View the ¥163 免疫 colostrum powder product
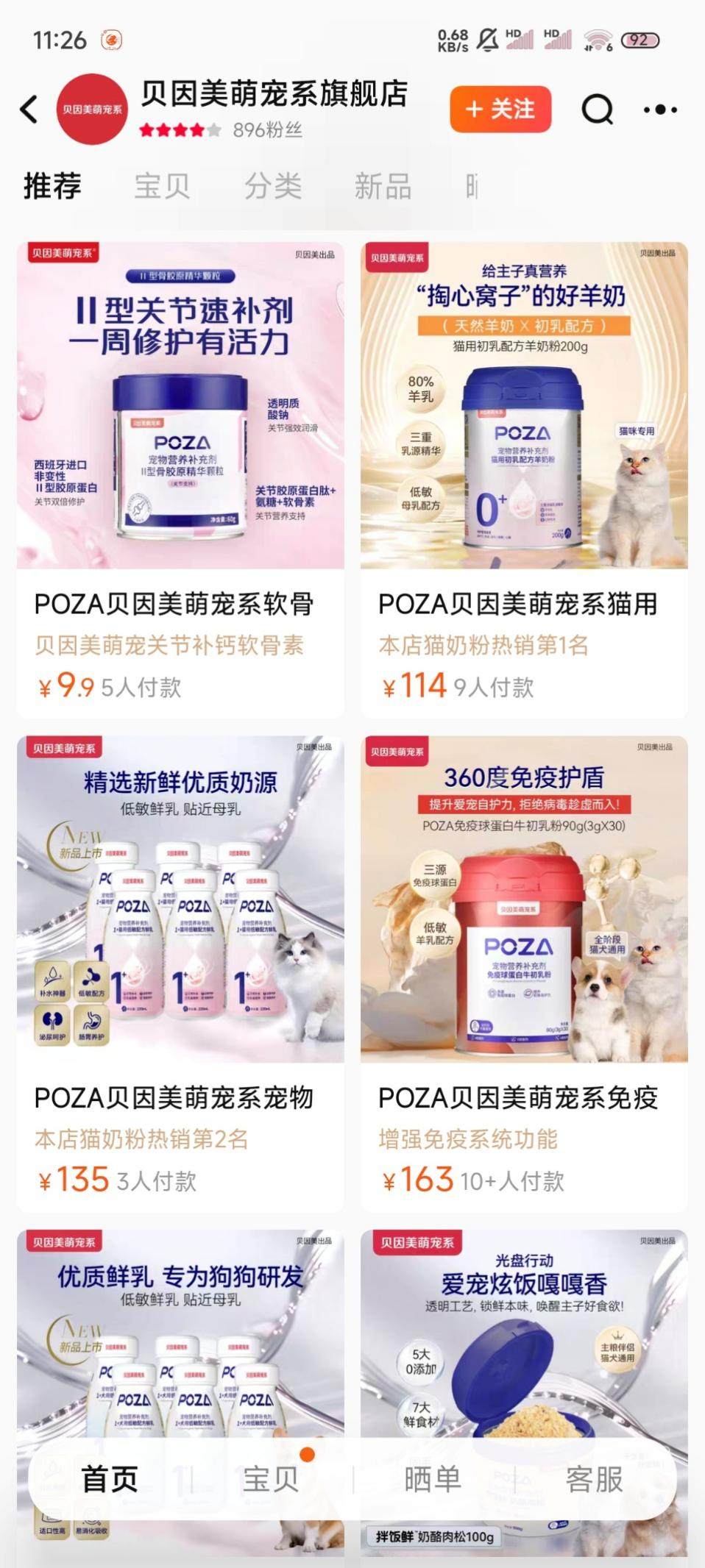Viewport: 705px width, 1568px height. point(524,971)
